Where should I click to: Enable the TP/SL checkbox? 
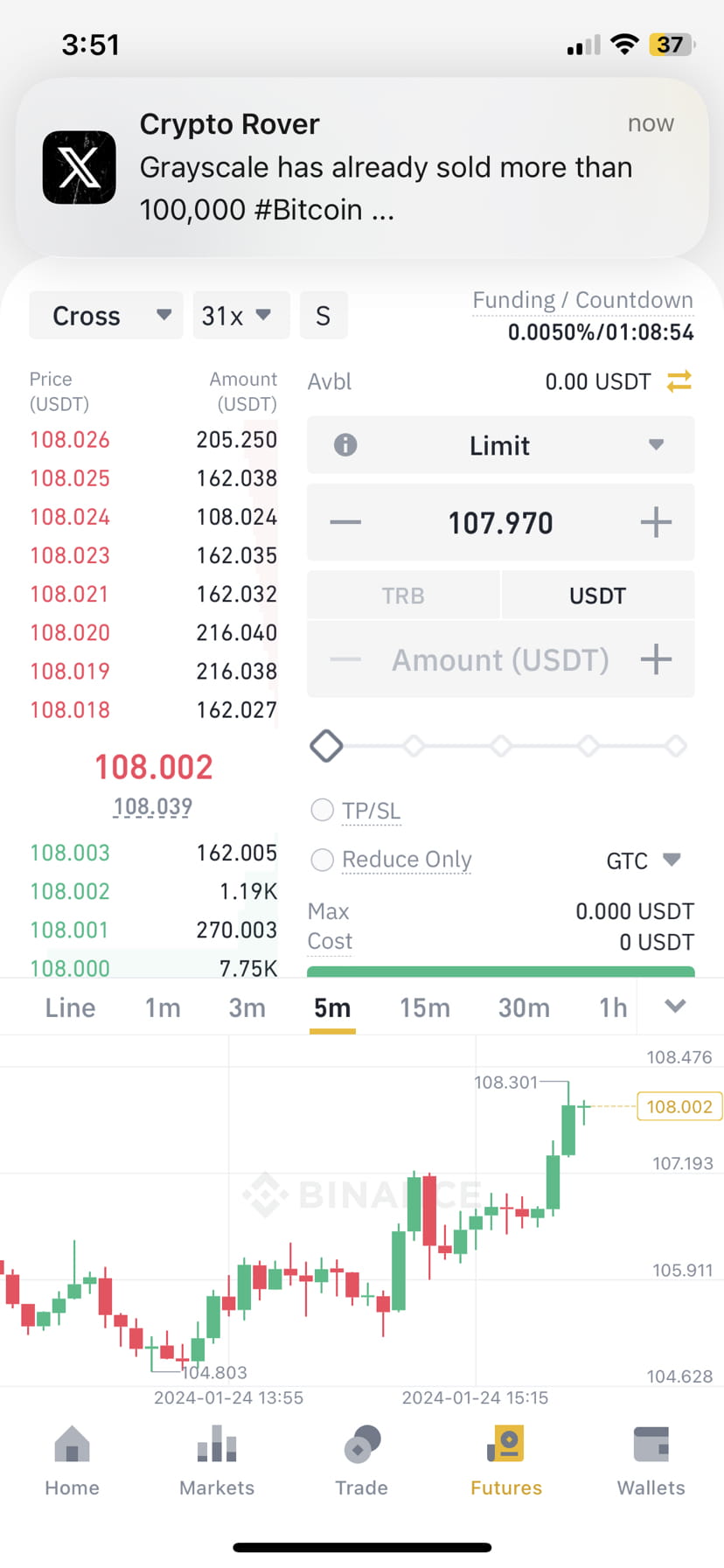coord(322,810)
